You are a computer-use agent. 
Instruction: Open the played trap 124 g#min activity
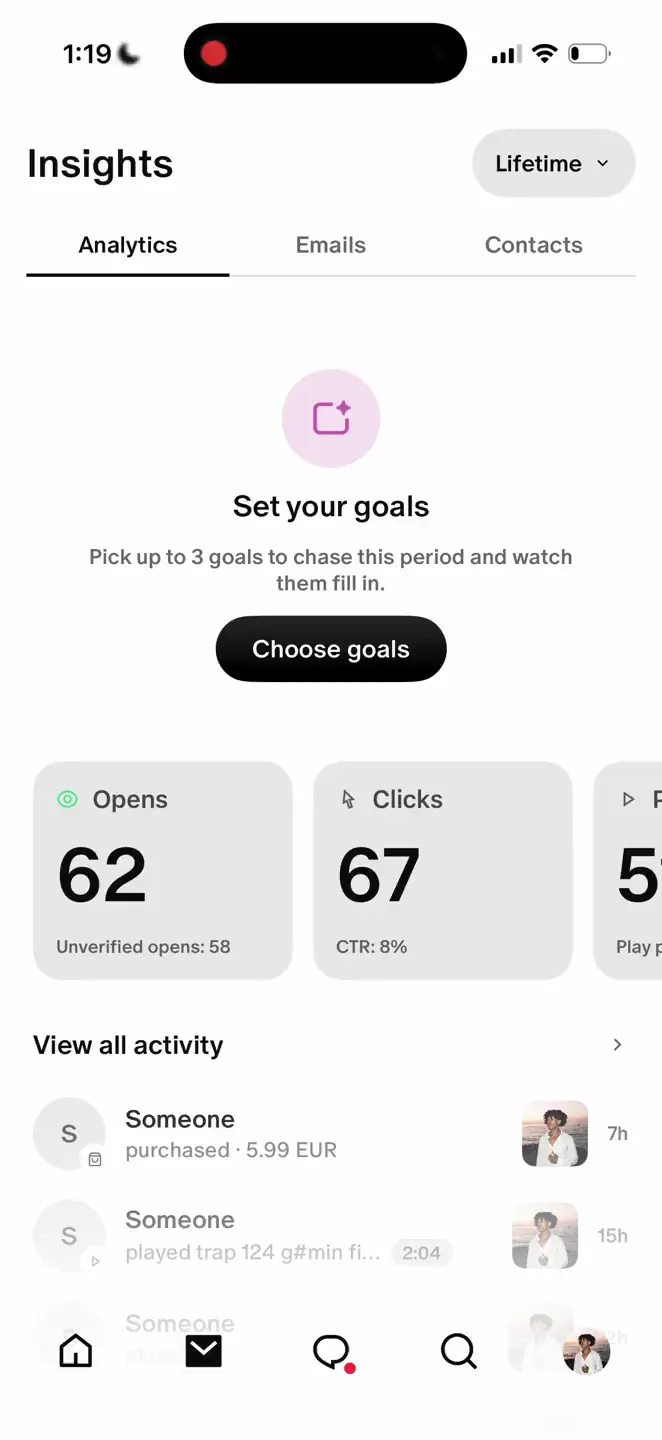(331, 1235)
